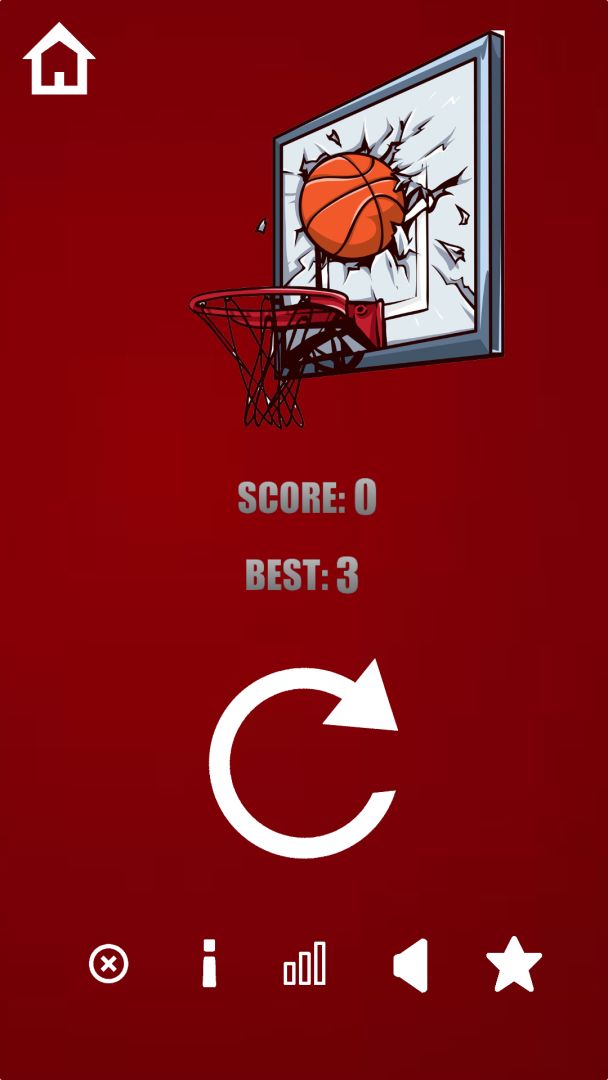
Task: Mute the game sound
Action: 411,965
